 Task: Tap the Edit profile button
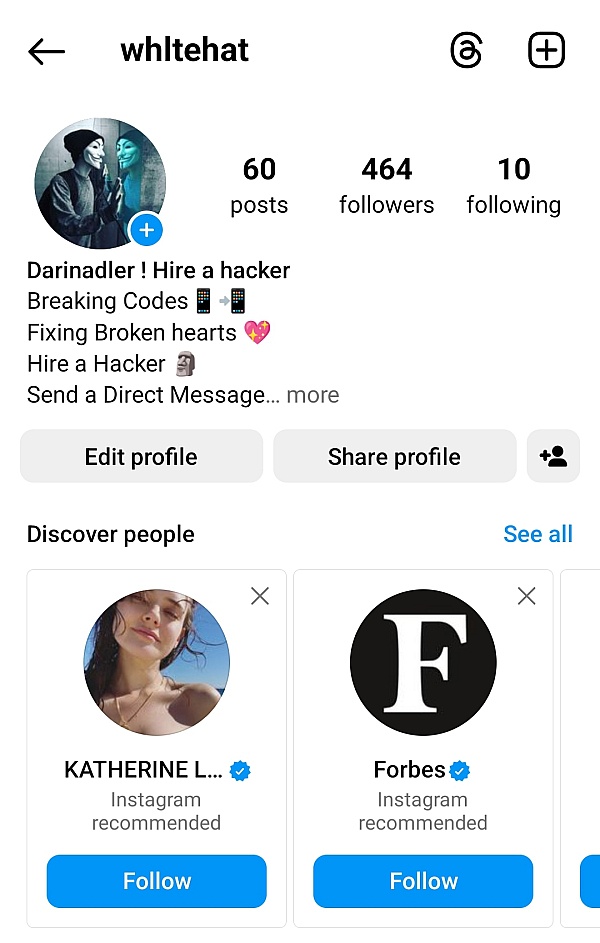coord(141,457)
